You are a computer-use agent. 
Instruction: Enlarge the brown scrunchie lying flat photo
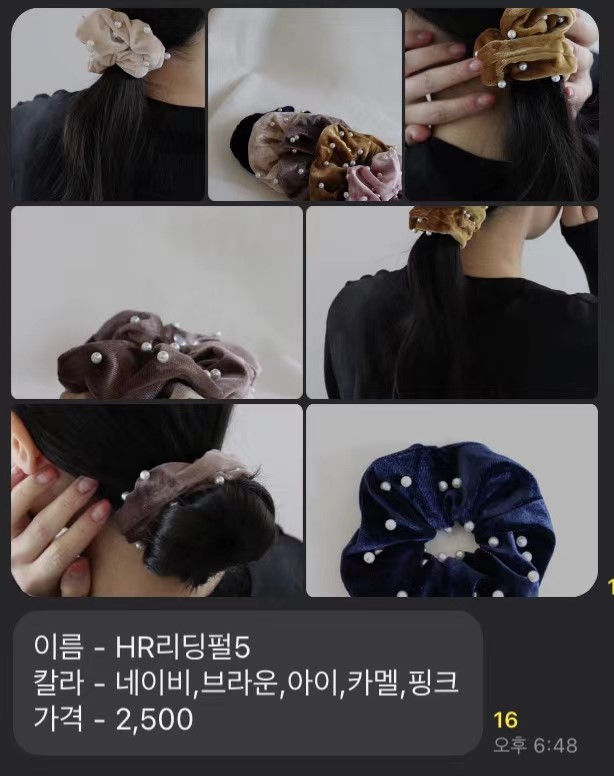(156, 302)
